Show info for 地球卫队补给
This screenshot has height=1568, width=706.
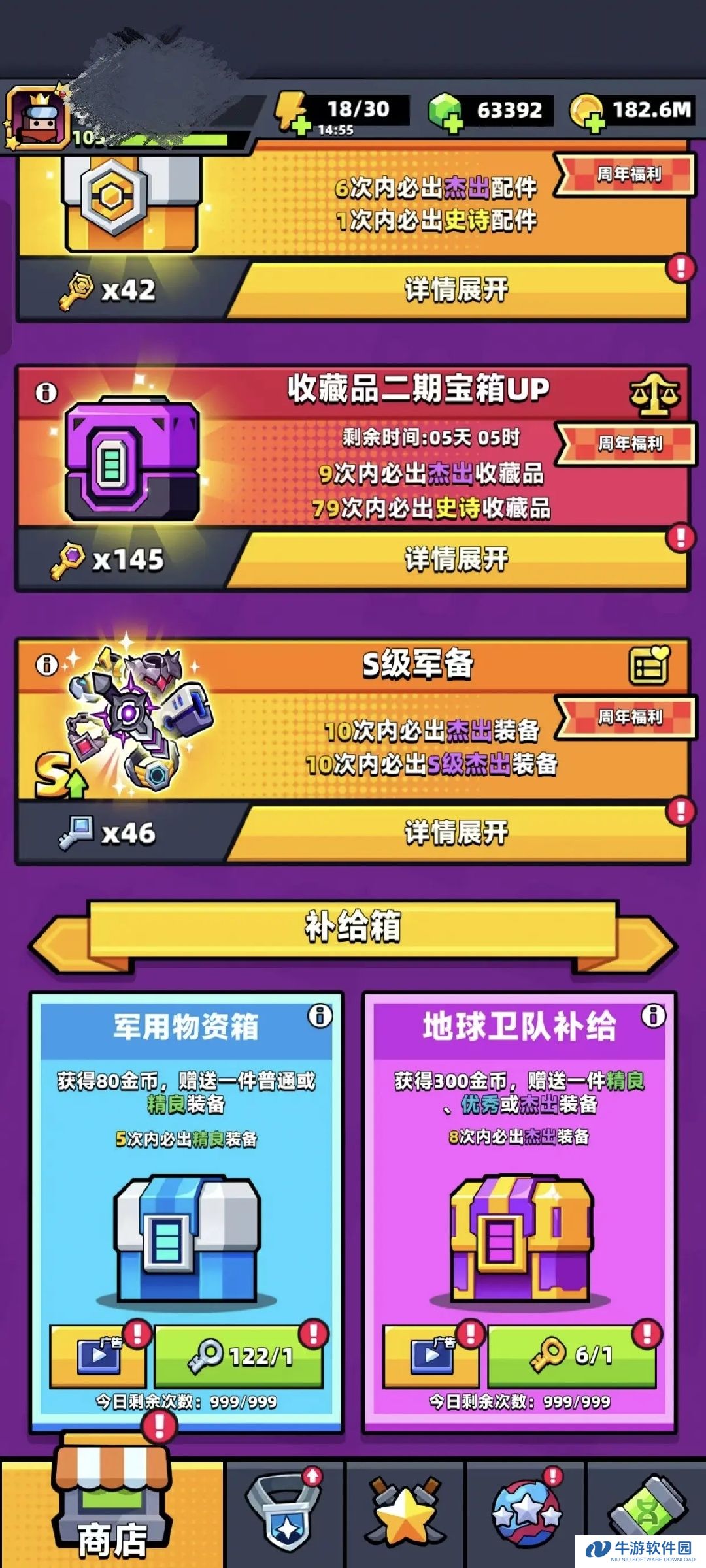[x=654, y=1015]
